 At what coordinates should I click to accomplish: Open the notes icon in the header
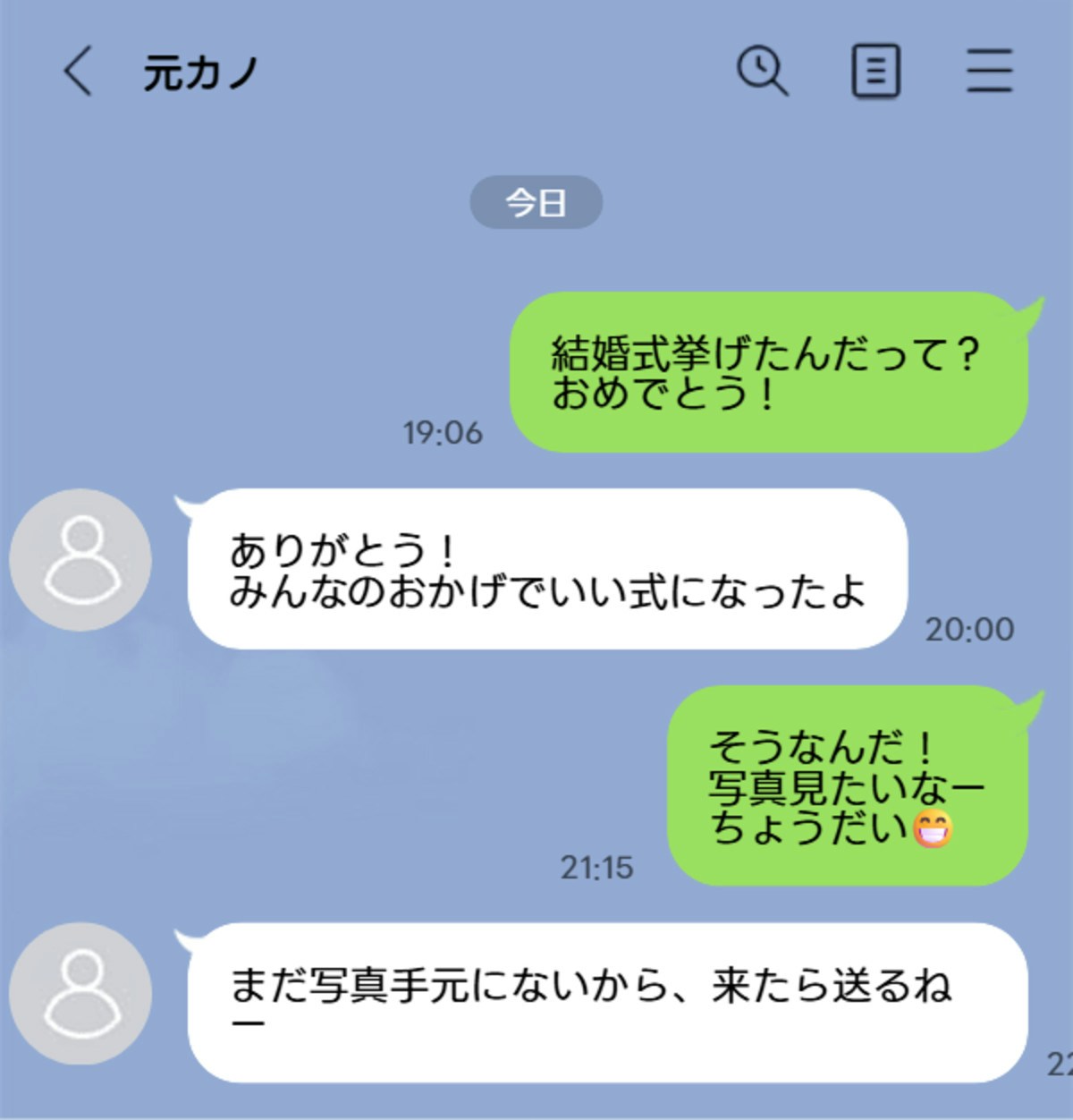click(874, 71)
